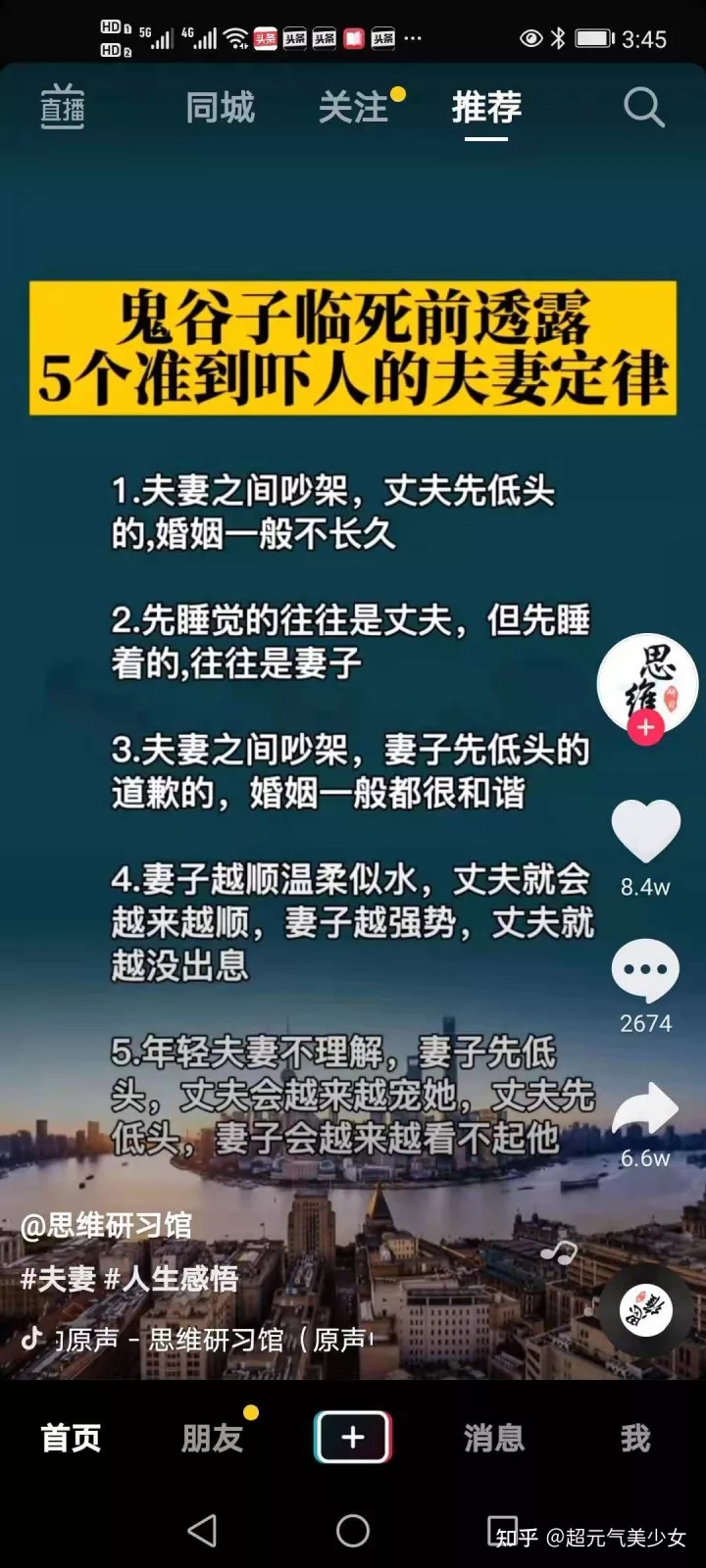Open the 直播 live icon
This screenshot has height=1568, width=706.
62,107
